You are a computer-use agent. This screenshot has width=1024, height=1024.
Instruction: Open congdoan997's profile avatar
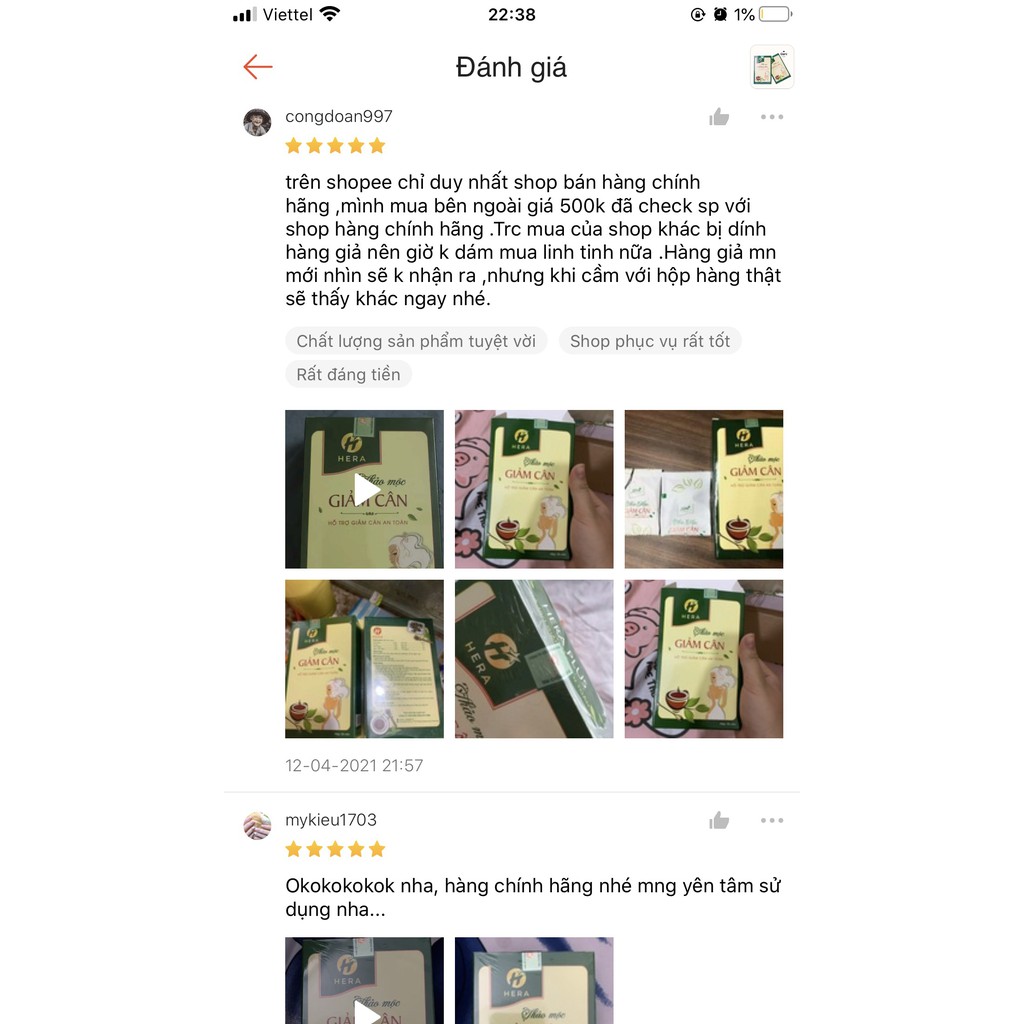[x=257, y=122]
